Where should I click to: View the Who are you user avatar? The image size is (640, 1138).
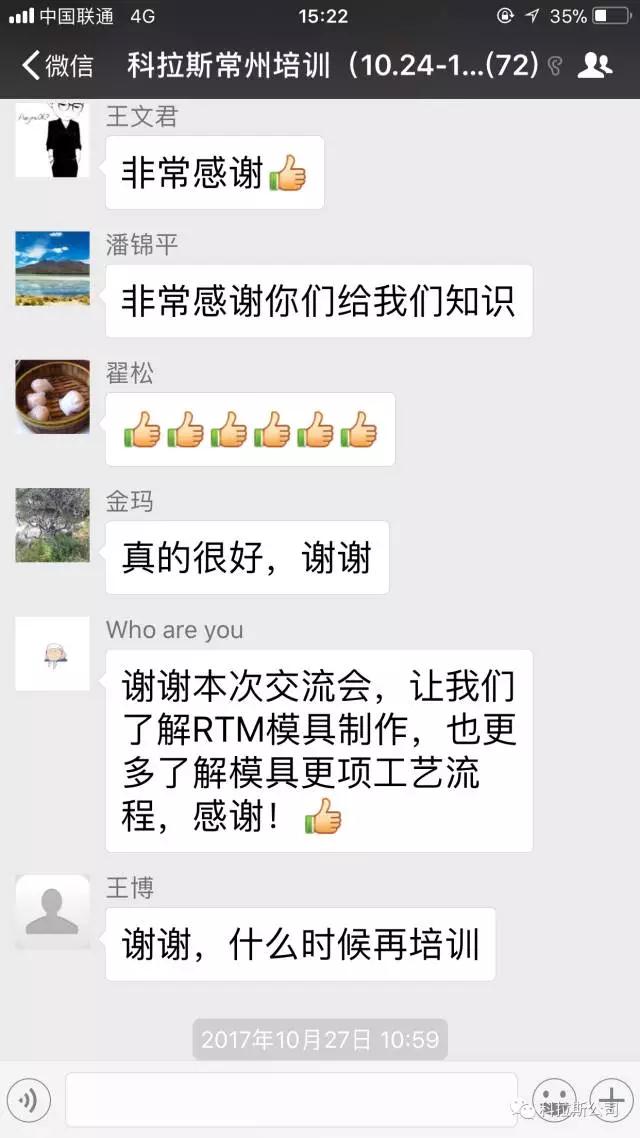52,653
